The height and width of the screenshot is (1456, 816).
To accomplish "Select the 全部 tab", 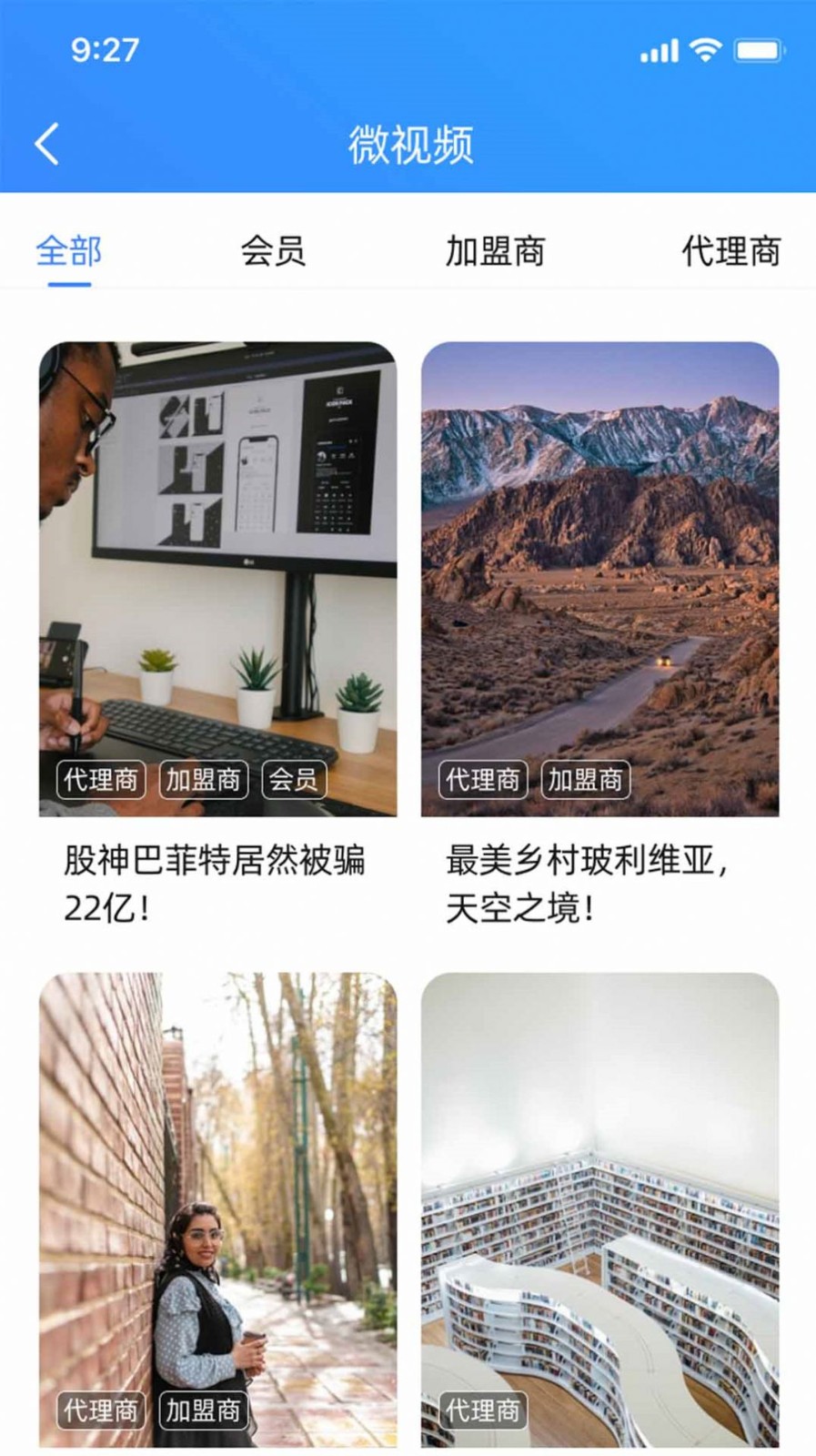I will pyautogui.click(x=69, y=253).
